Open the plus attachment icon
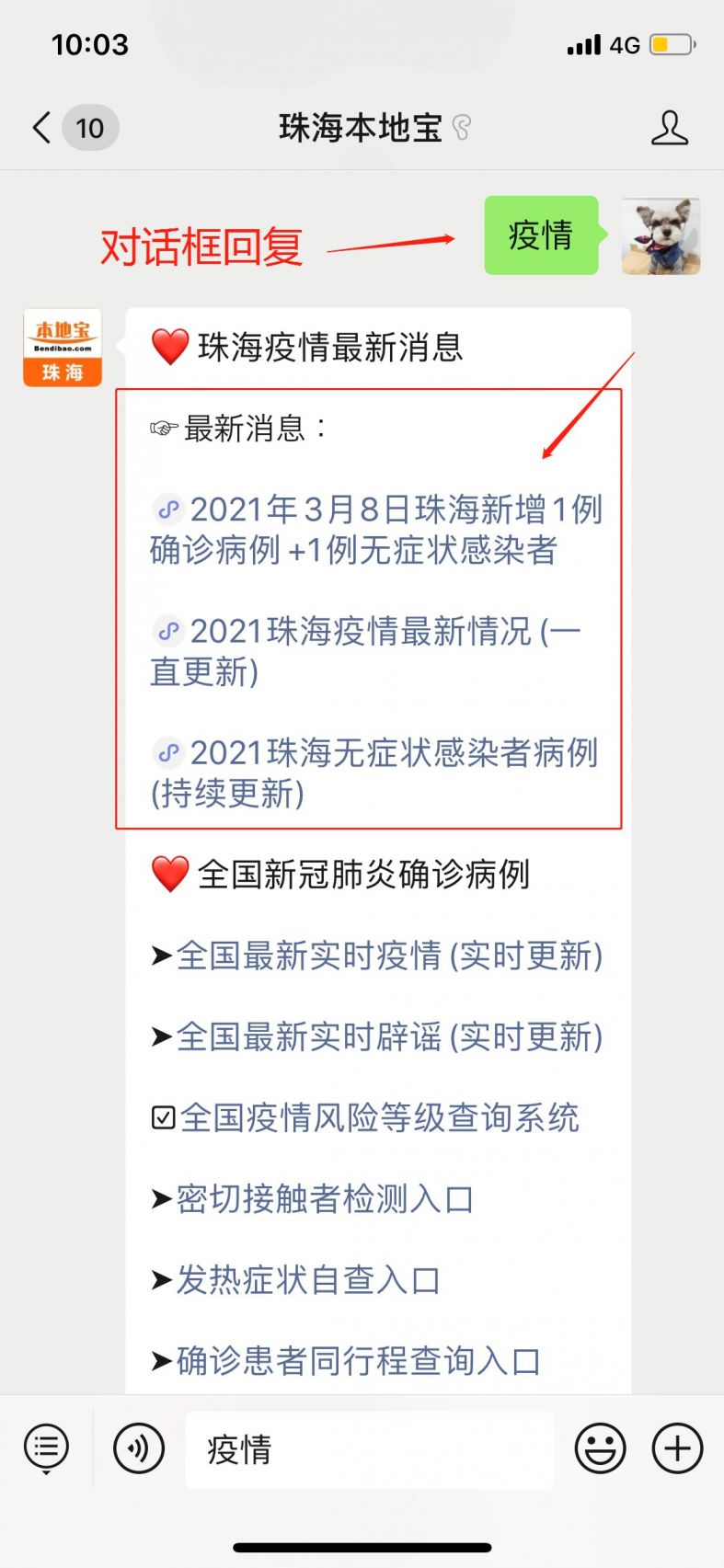This screenshot has height=1568, width=724. [676, 1448]
